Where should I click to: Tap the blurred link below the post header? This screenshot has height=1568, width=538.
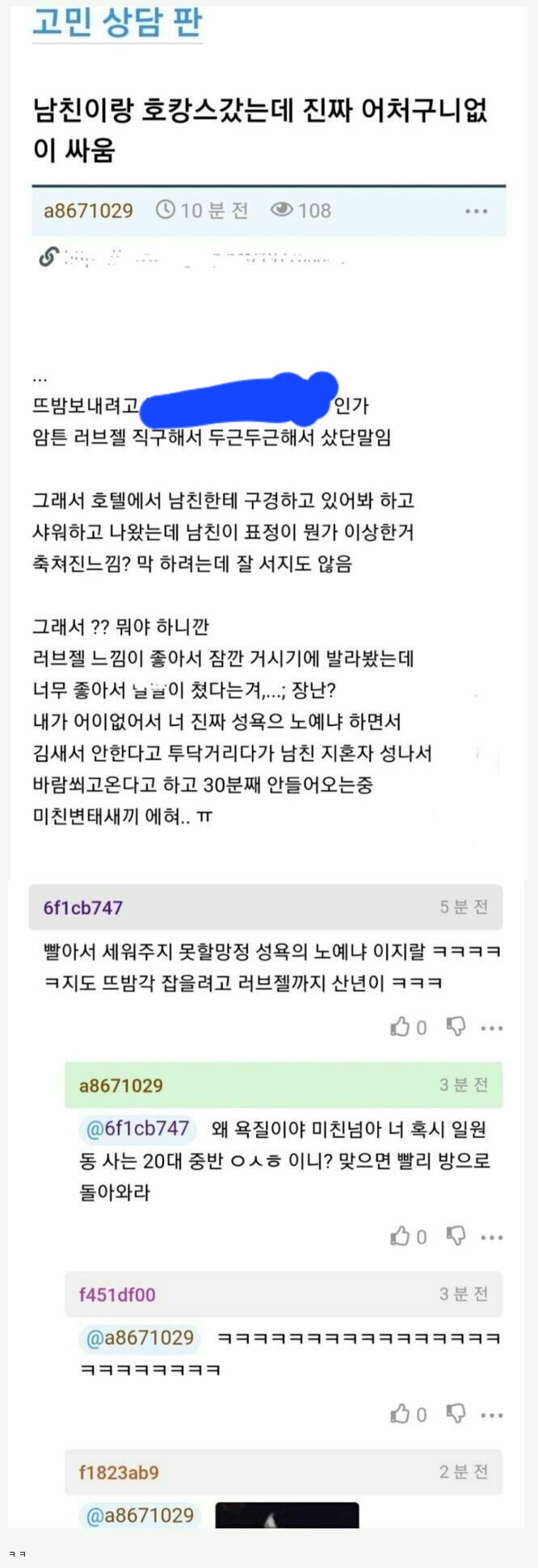coord(194,258)
